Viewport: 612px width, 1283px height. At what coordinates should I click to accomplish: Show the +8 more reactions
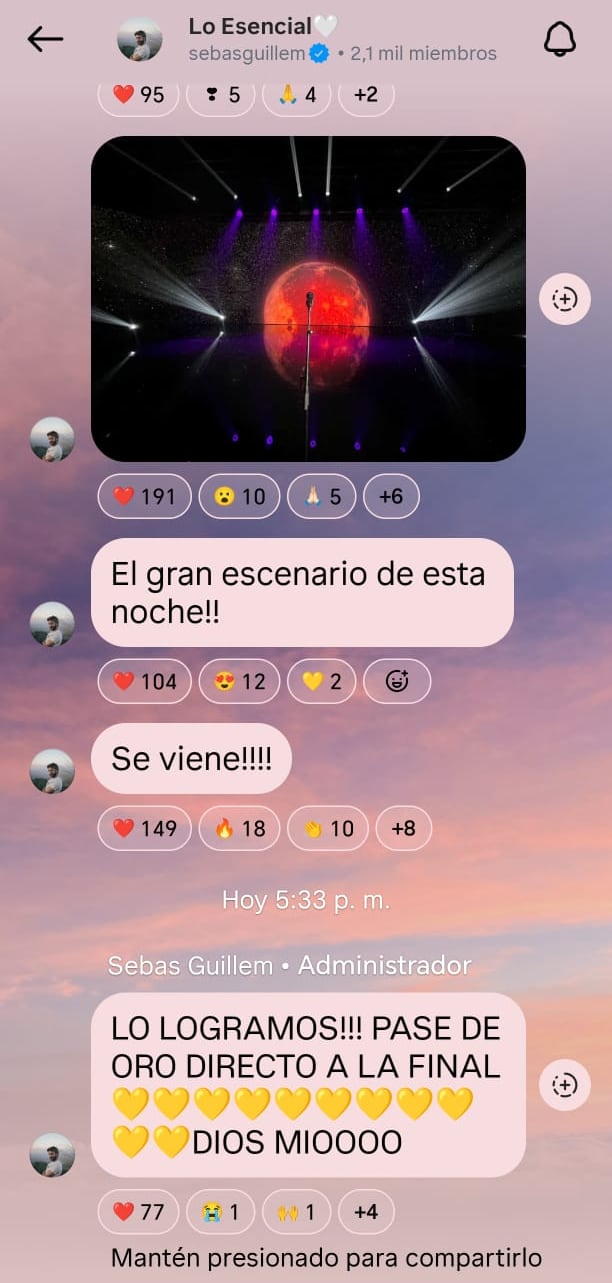pyautogui.click(x=403, y=828)
